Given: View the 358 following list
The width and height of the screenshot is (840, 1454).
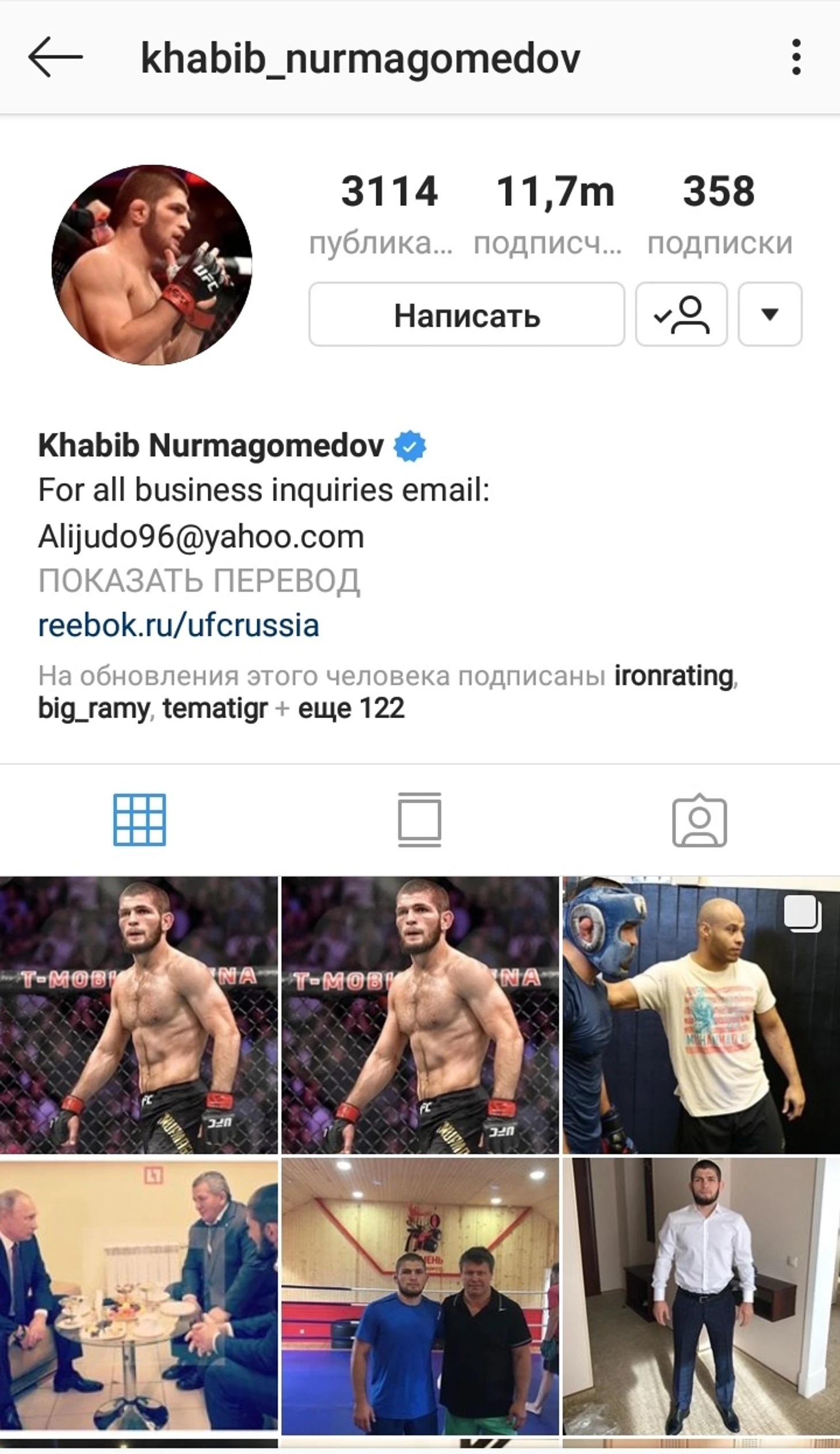Looking at the screenshot, I should tap(719, 213).
